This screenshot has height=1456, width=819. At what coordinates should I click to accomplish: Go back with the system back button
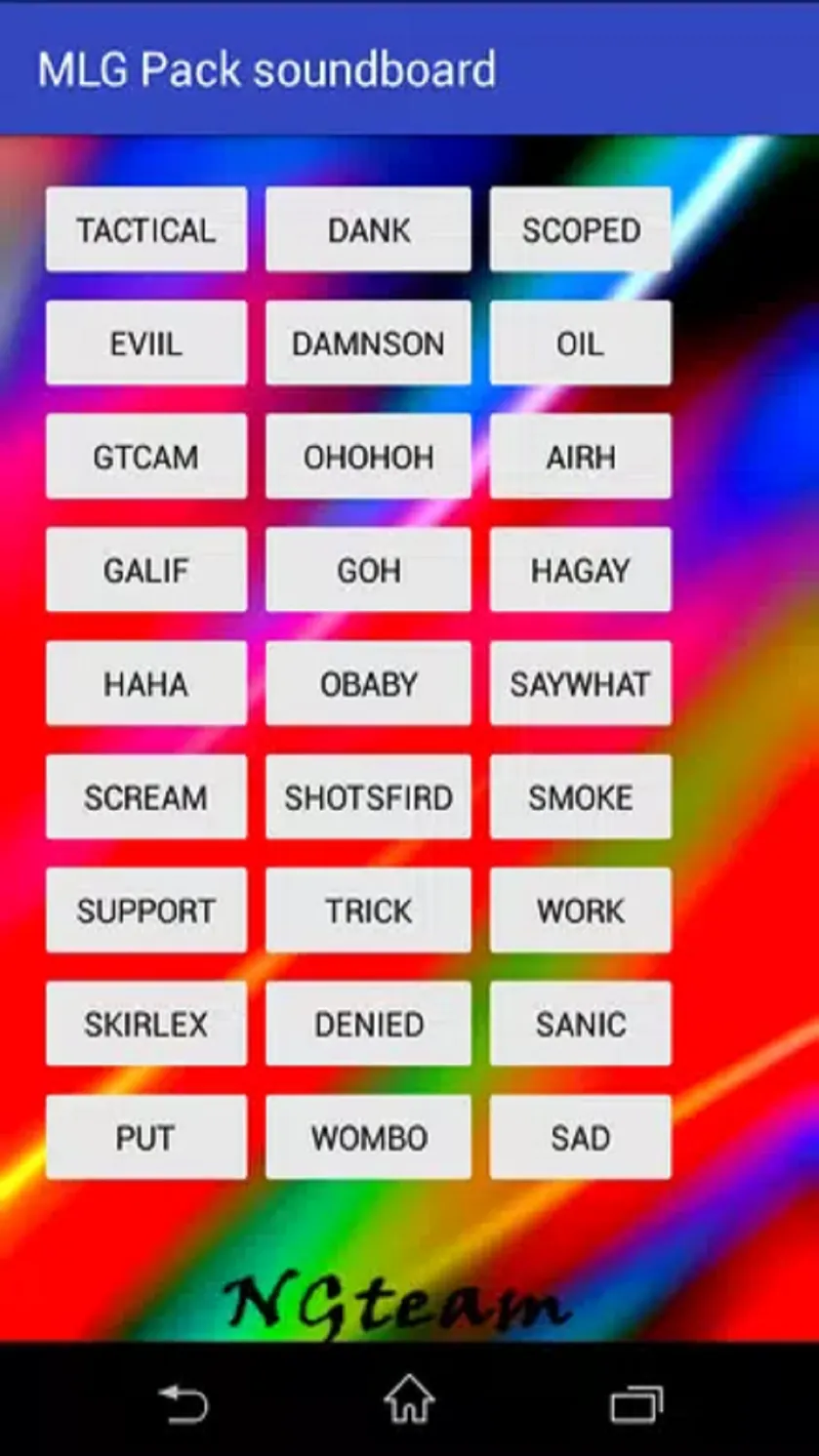183,1403
